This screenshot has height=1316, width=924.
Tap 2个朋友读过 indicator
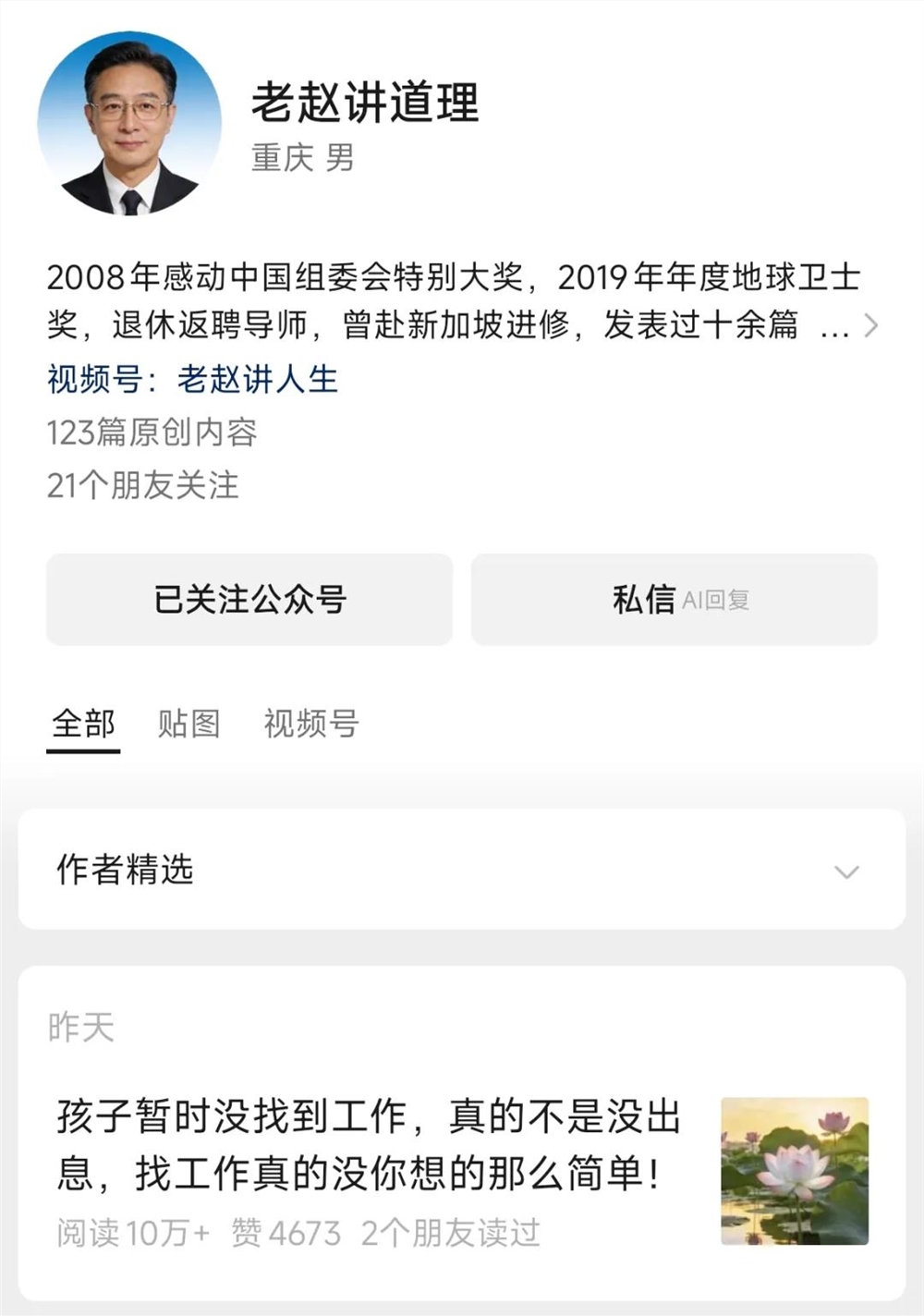(x=454, y=1232)
